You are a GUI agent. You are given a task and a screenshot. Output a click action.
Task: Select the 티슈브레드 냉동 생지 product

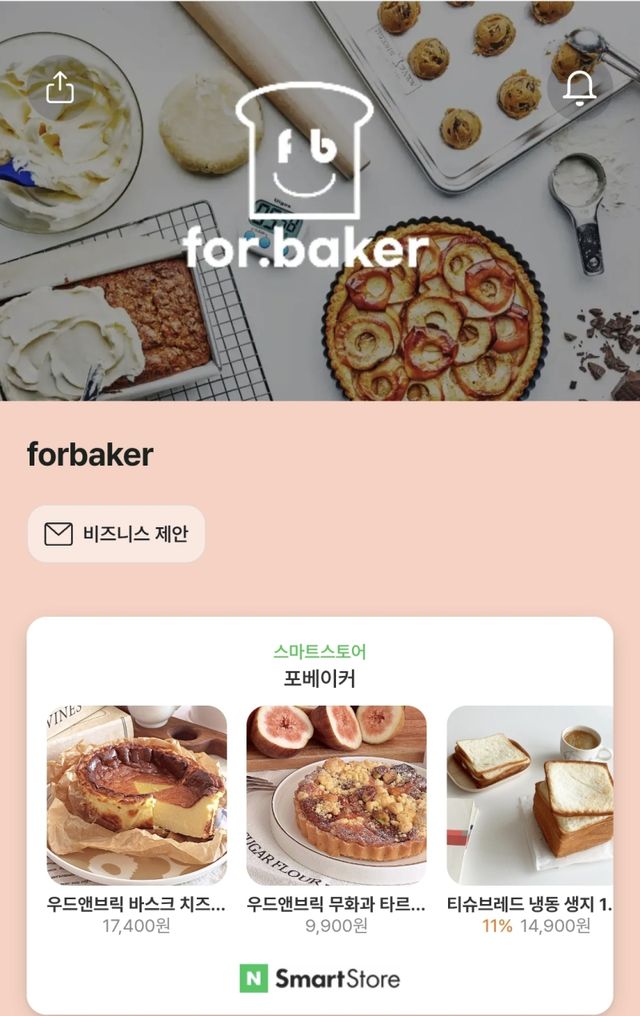coord(529,795)
